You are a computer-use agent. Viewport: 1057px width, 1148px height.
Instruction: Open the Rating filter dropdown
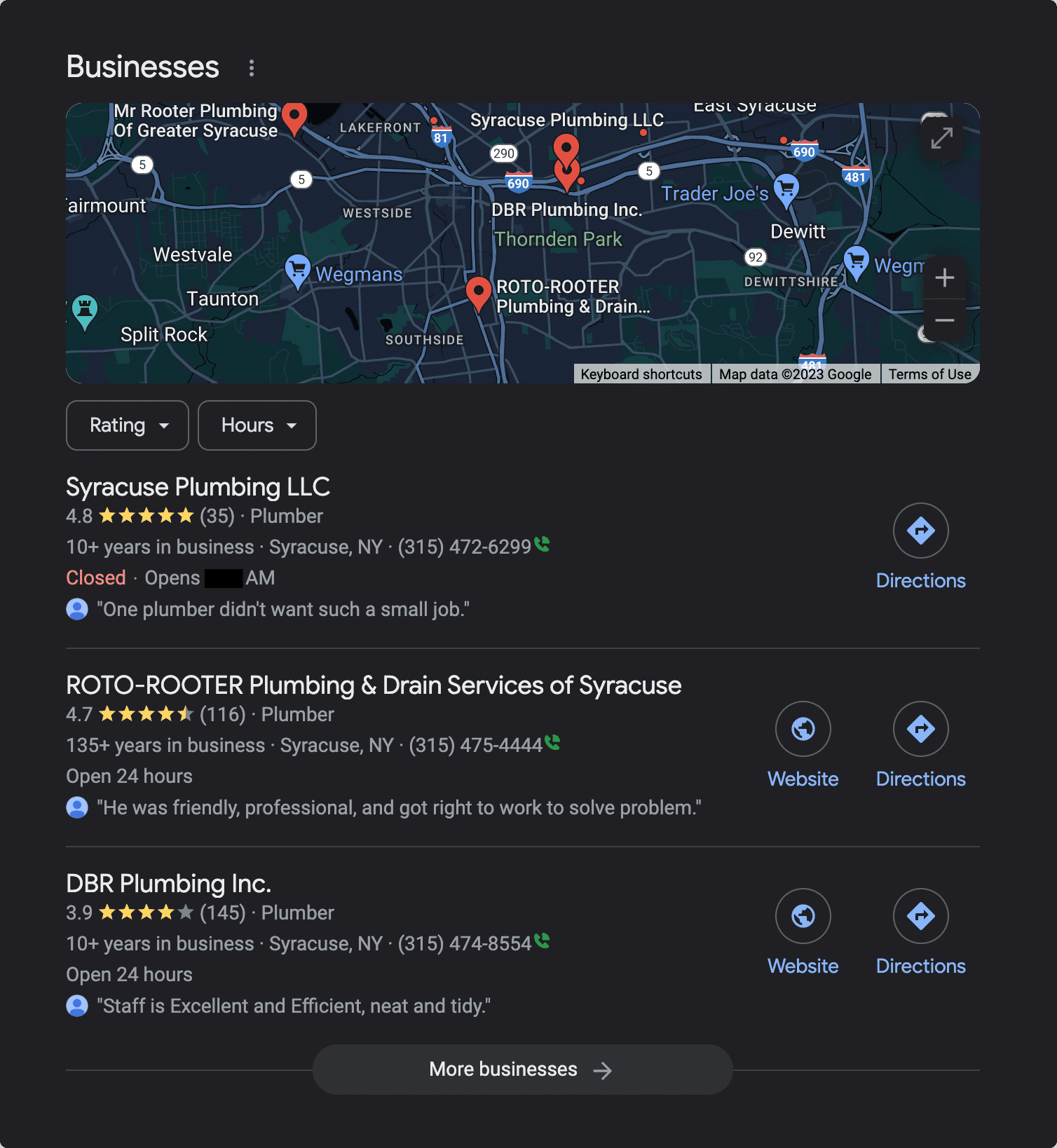128,425
